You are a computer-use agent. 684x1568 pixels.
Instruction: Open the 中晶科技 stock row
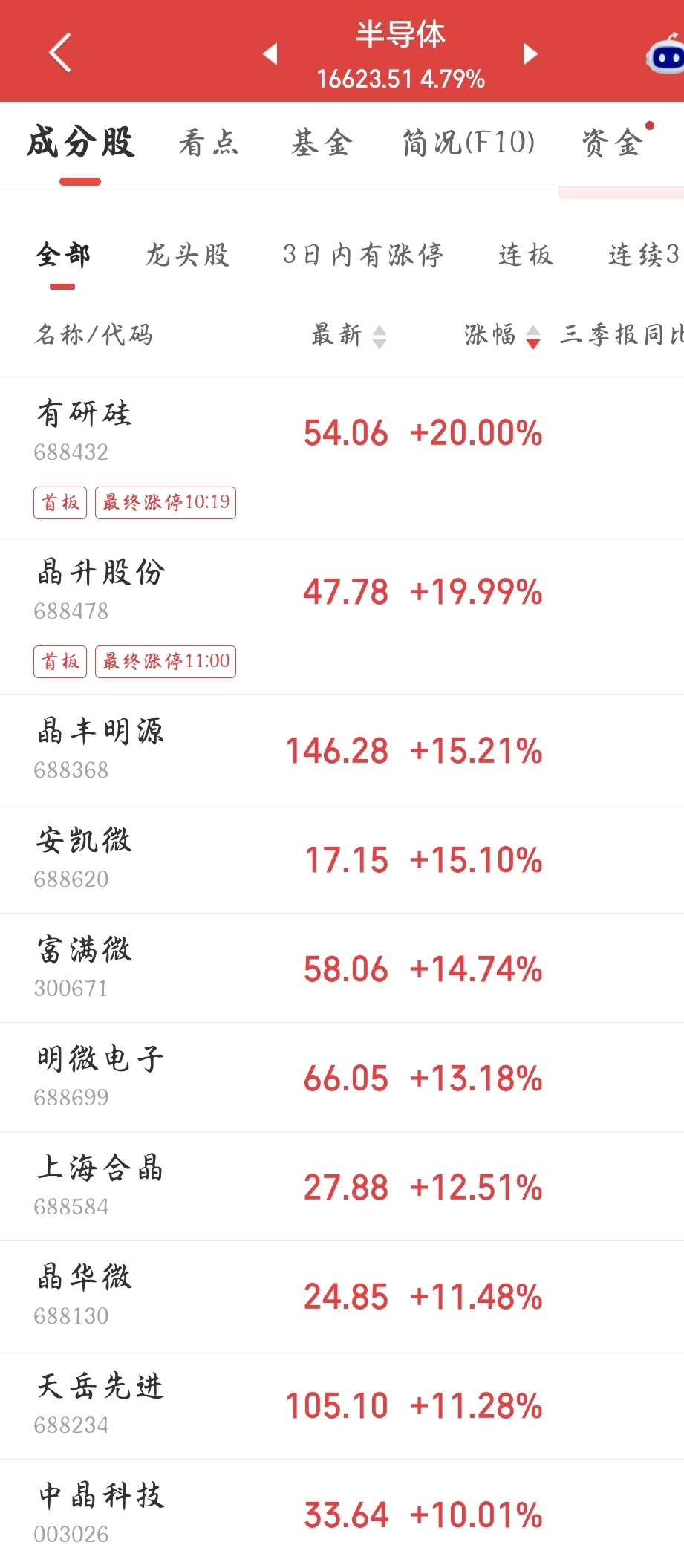[x=342, y=1514]
